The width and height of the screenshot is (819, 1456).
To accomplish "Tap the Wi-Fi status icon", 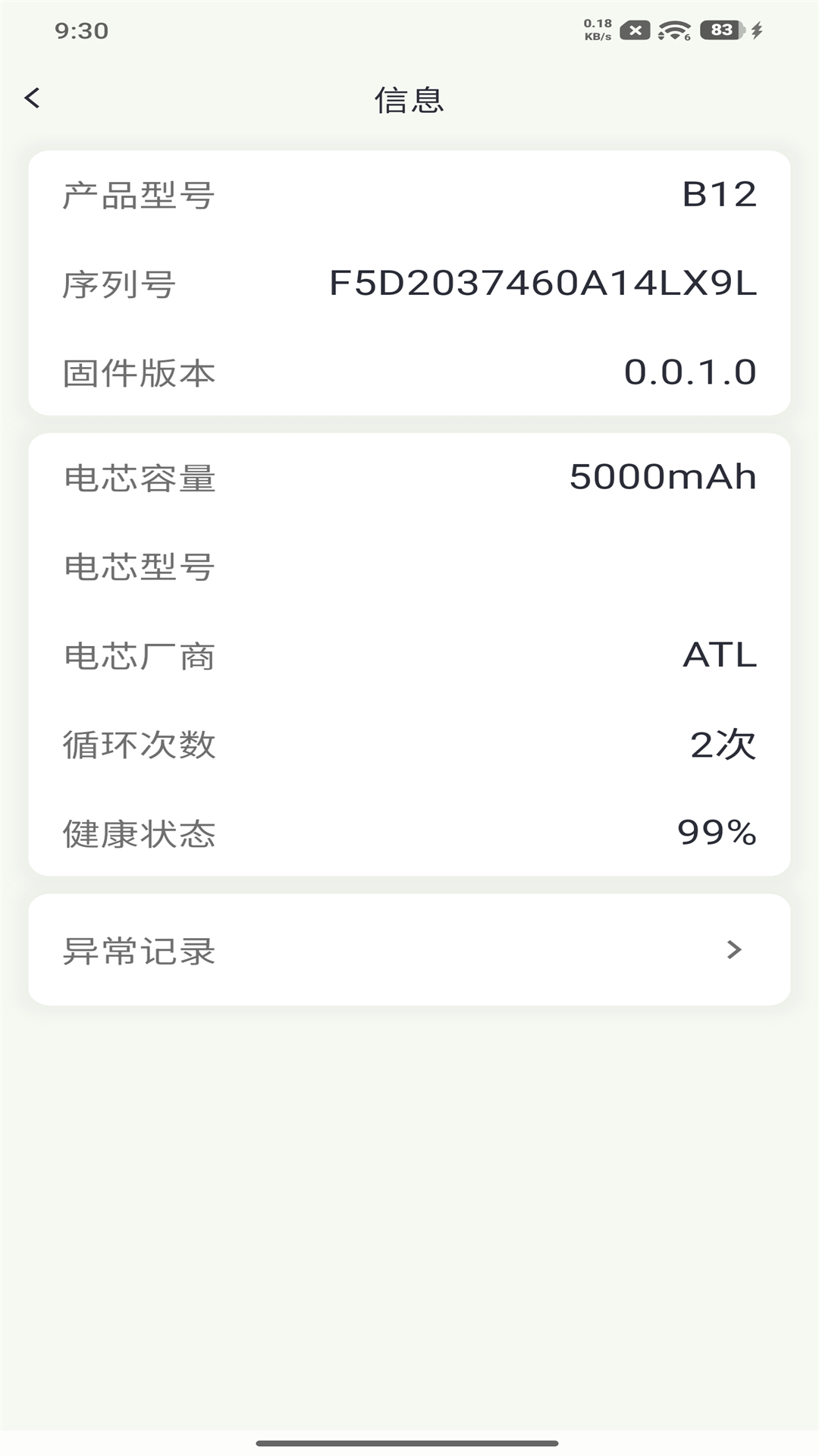I will pyautogui.click(x=674, y=30).
